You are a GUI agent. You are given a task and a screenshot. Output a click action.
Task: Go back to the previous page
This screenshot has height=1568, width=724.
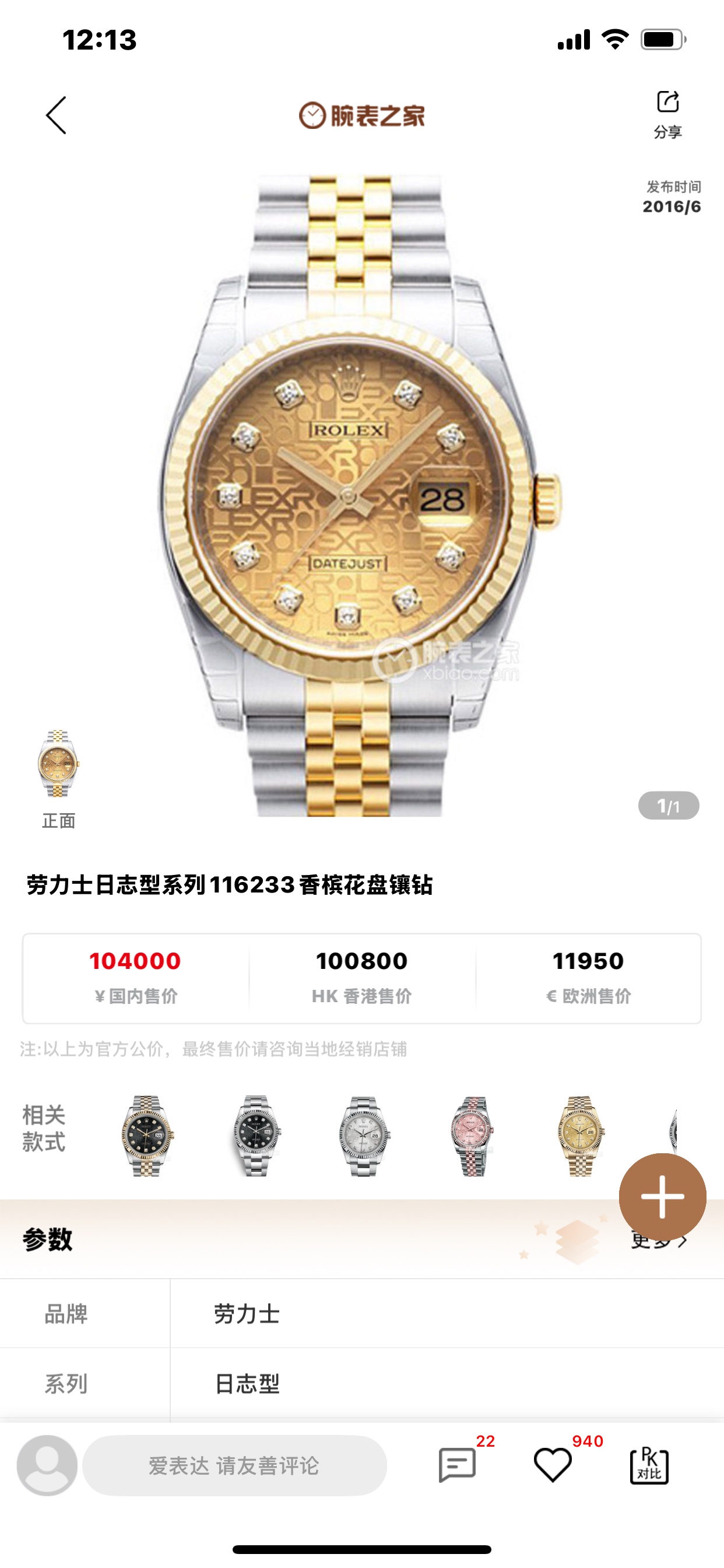click(x=57, y=115)
